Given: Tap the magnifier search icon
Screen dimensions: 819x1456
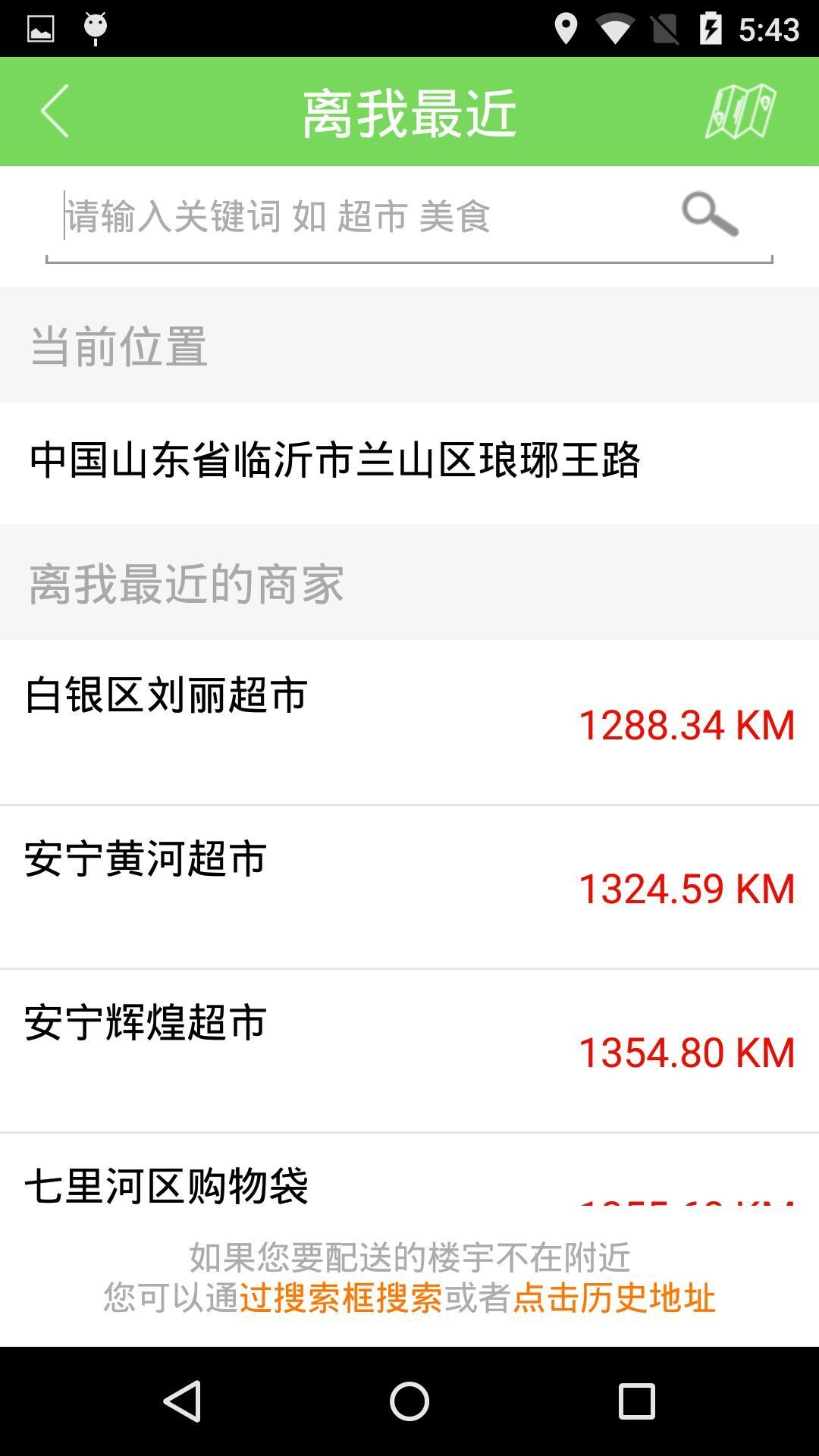Looking at the screenshot, I should tap(709, 215).
